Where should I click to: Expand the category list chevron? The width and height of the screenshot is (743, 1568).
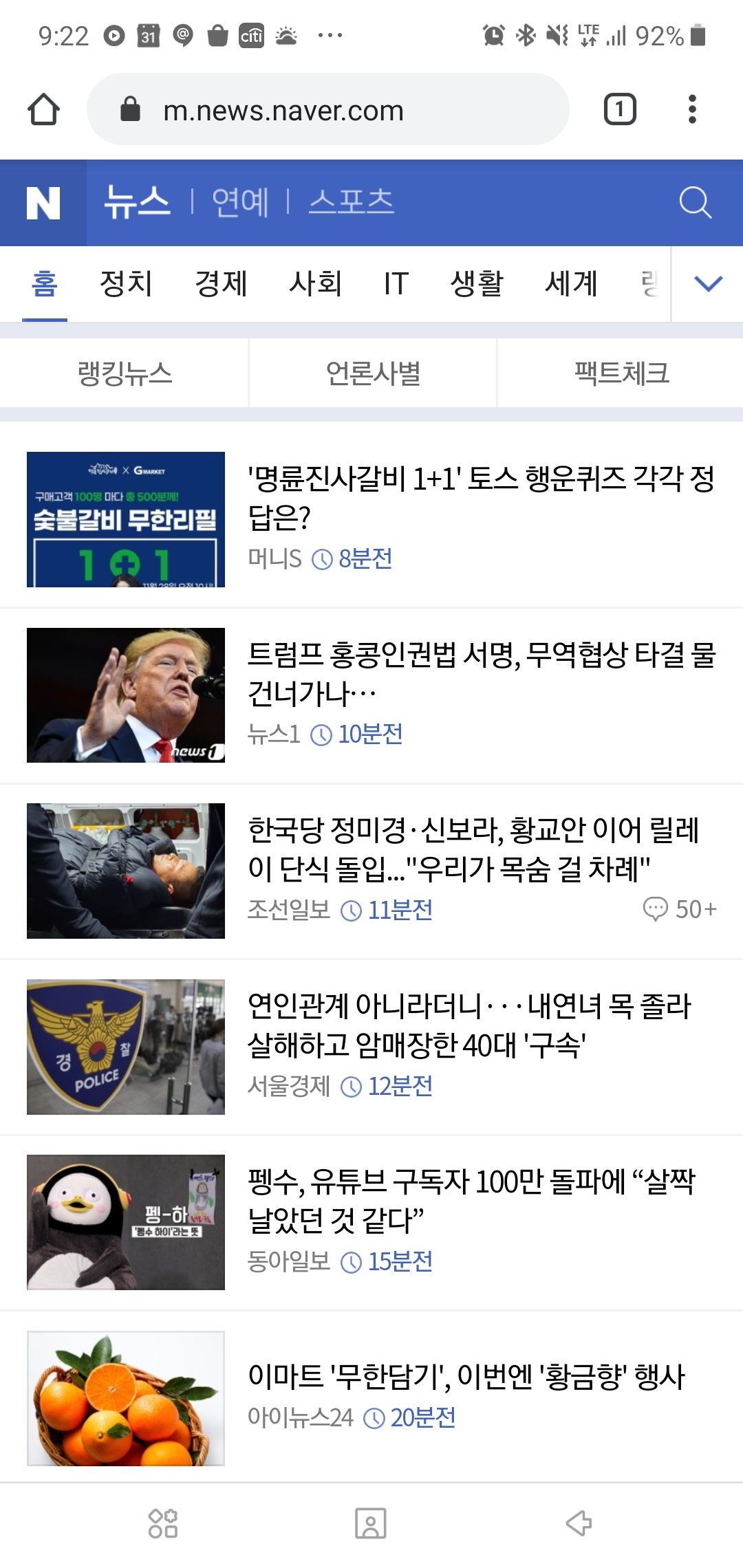tap(708, 283)
